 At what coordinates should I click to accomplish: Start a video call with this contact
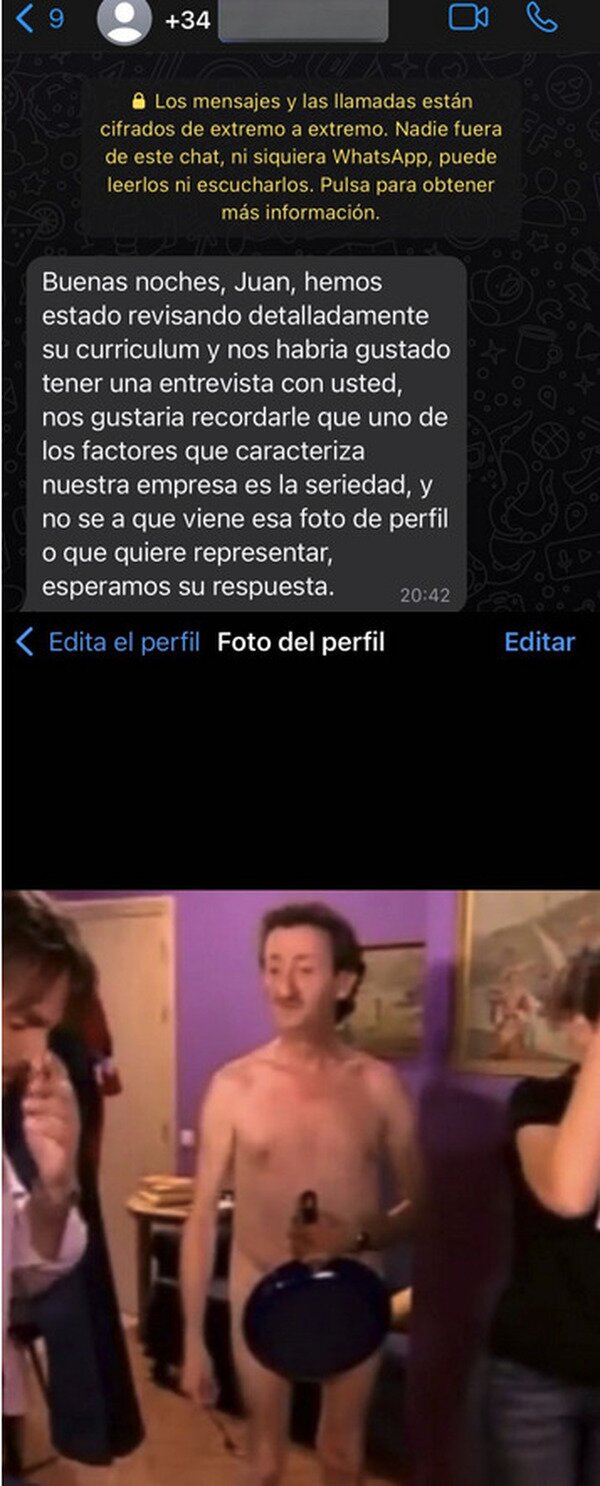(x=468, y=17)
